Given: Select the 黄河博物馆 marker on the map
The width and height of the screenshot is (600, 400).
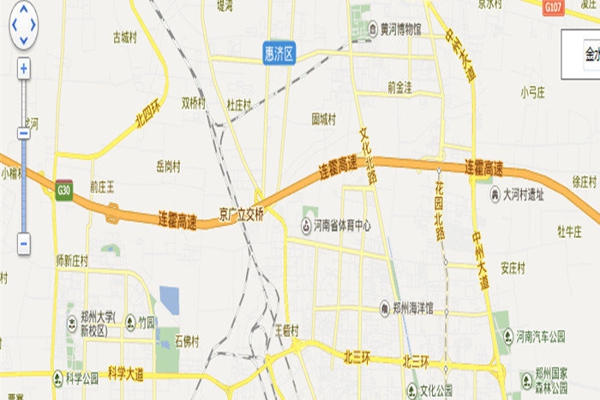Looking at the screenshot, I should pos(373,29).
